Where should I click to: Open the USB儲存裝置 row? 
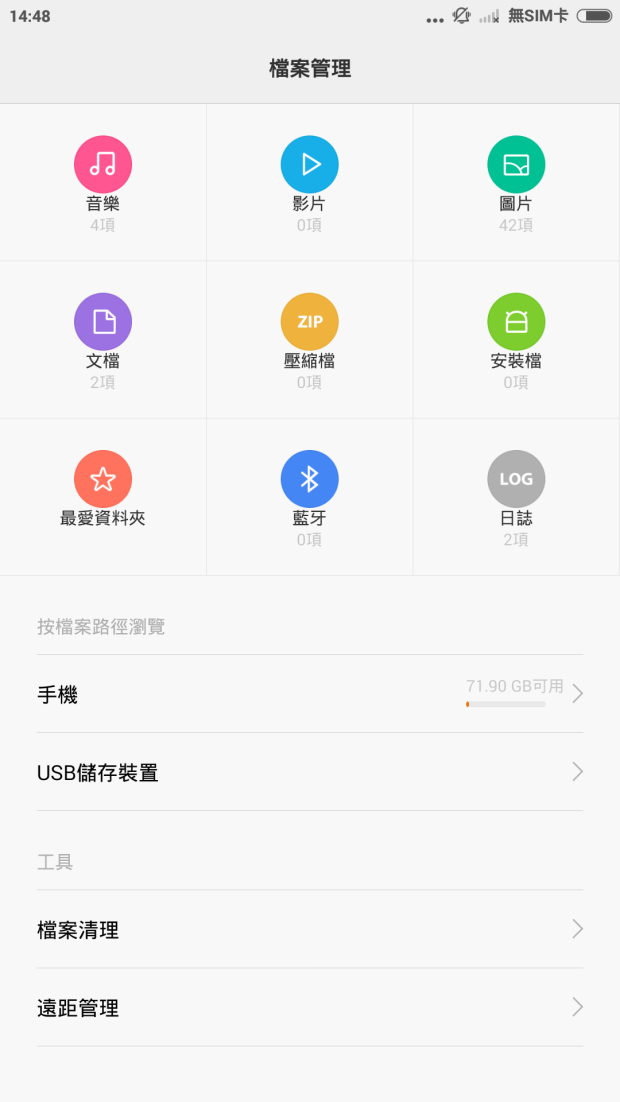point(310,772)
